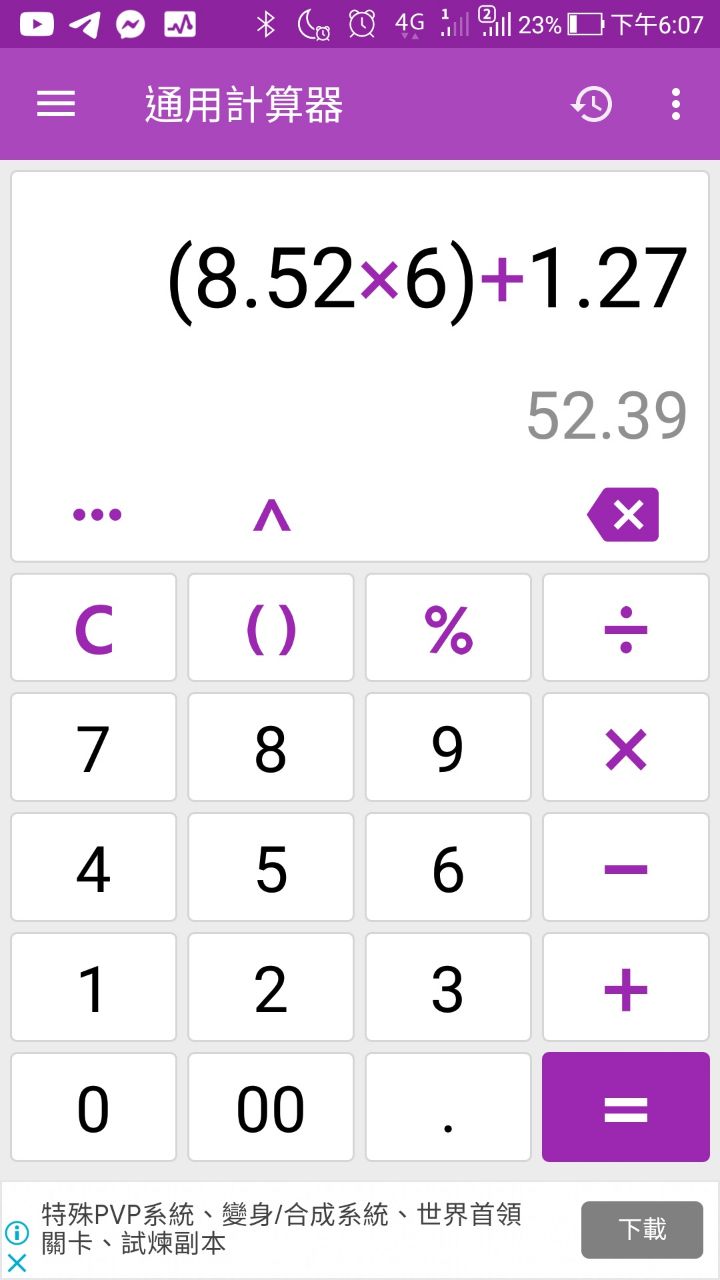Select the multiplication operator
Screen dimensions: 720x1280
tap(626, 748)
